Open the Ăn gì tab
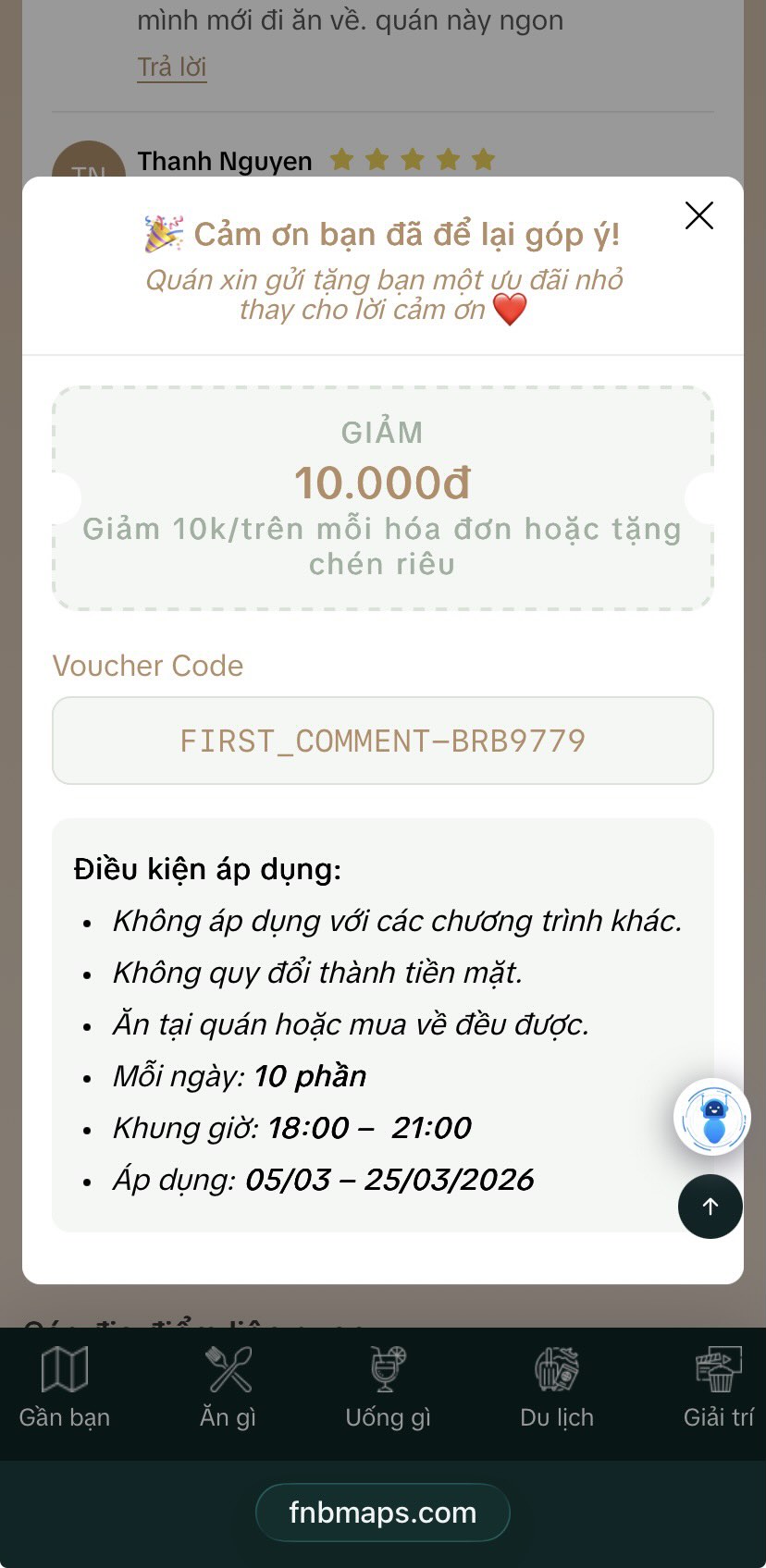The height and width of the screenshot is (1568, 766). [229, 1387]
